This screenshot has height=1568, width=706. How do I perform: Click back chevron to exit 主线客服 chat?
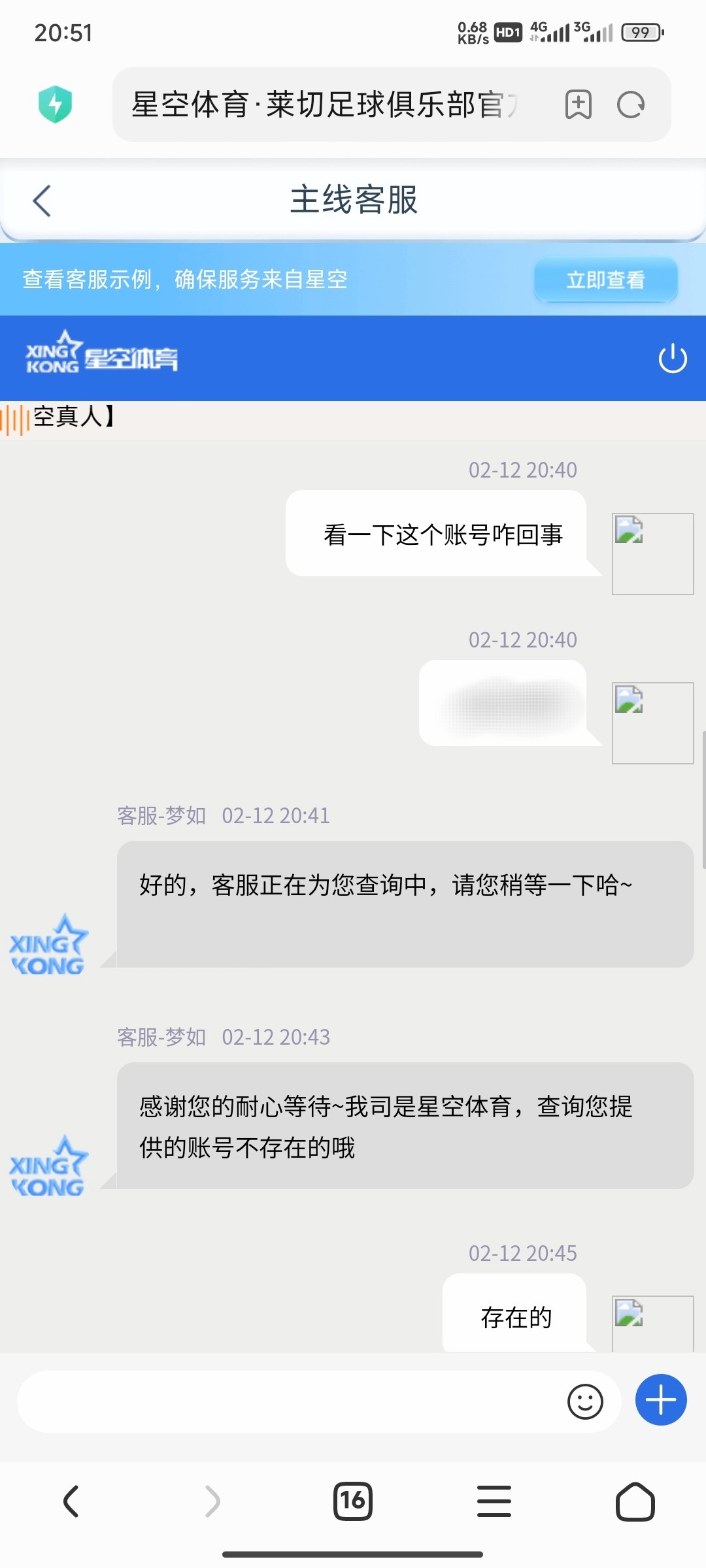[x=42, y=201]
